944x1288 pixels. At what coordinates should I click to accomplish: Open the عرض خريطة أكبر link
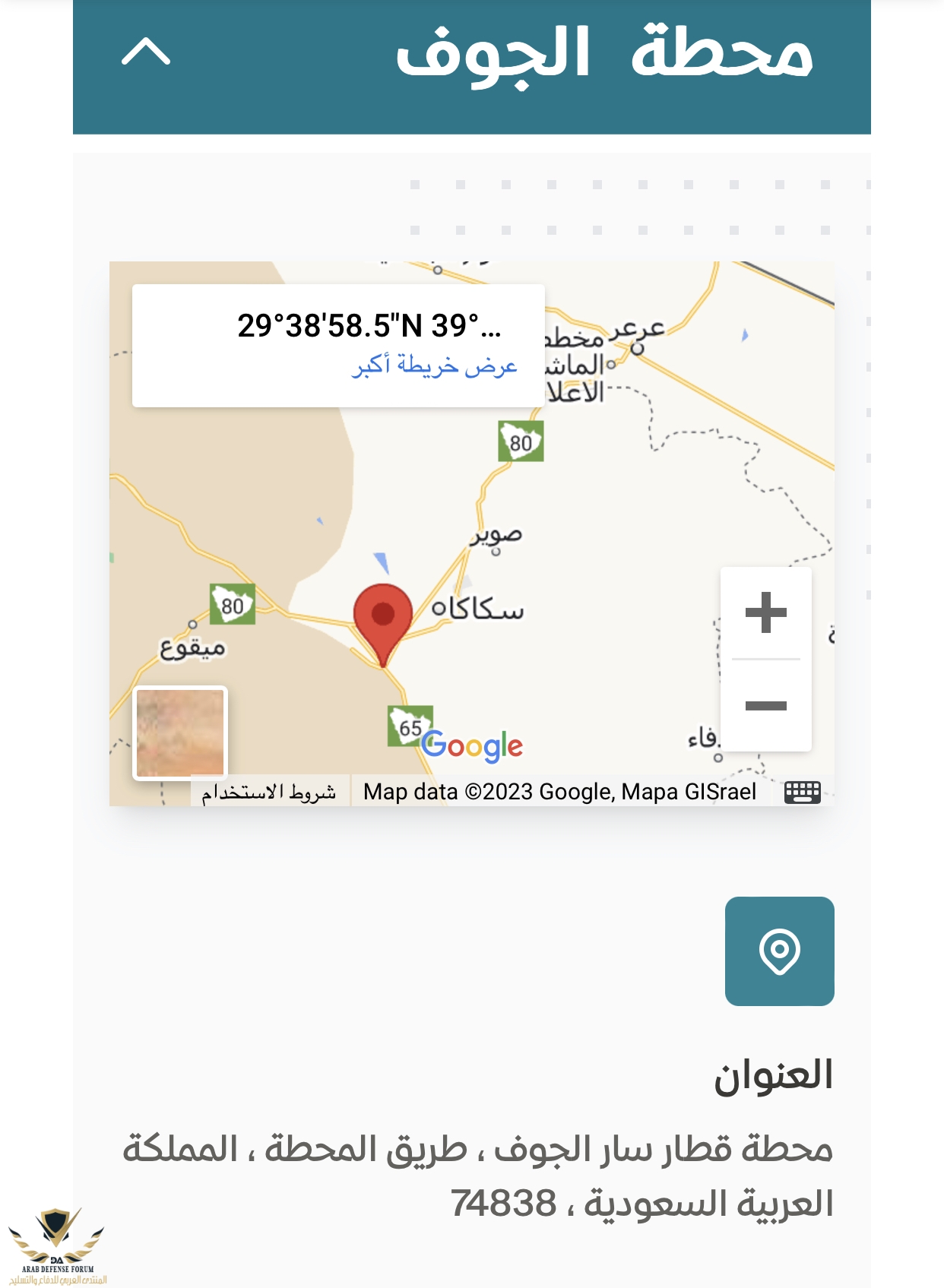click(x=434, y=366)
